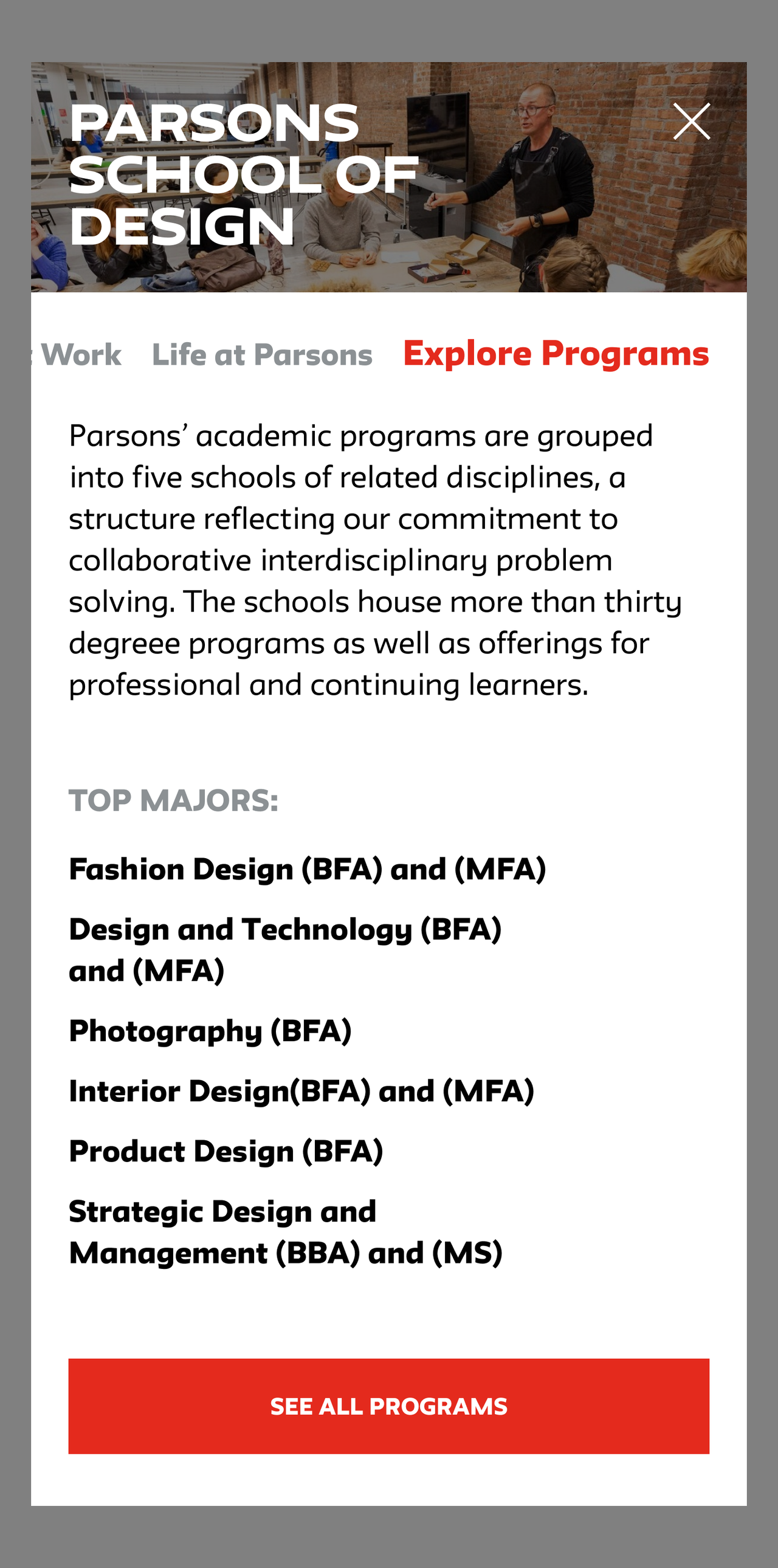Close the Parsons School of Design popup
The height and width of the screenshot is (1568, 778).
692,121
